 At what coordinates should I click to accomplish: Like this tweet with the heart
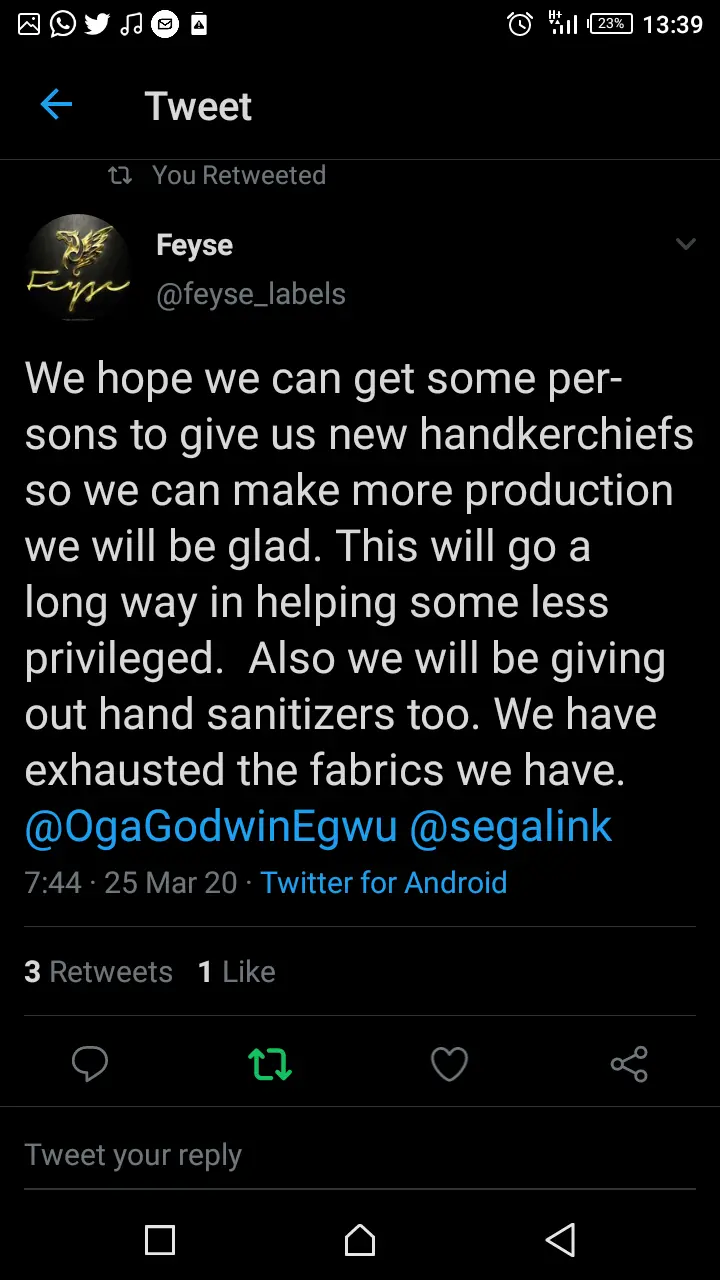coord(449,1064)
